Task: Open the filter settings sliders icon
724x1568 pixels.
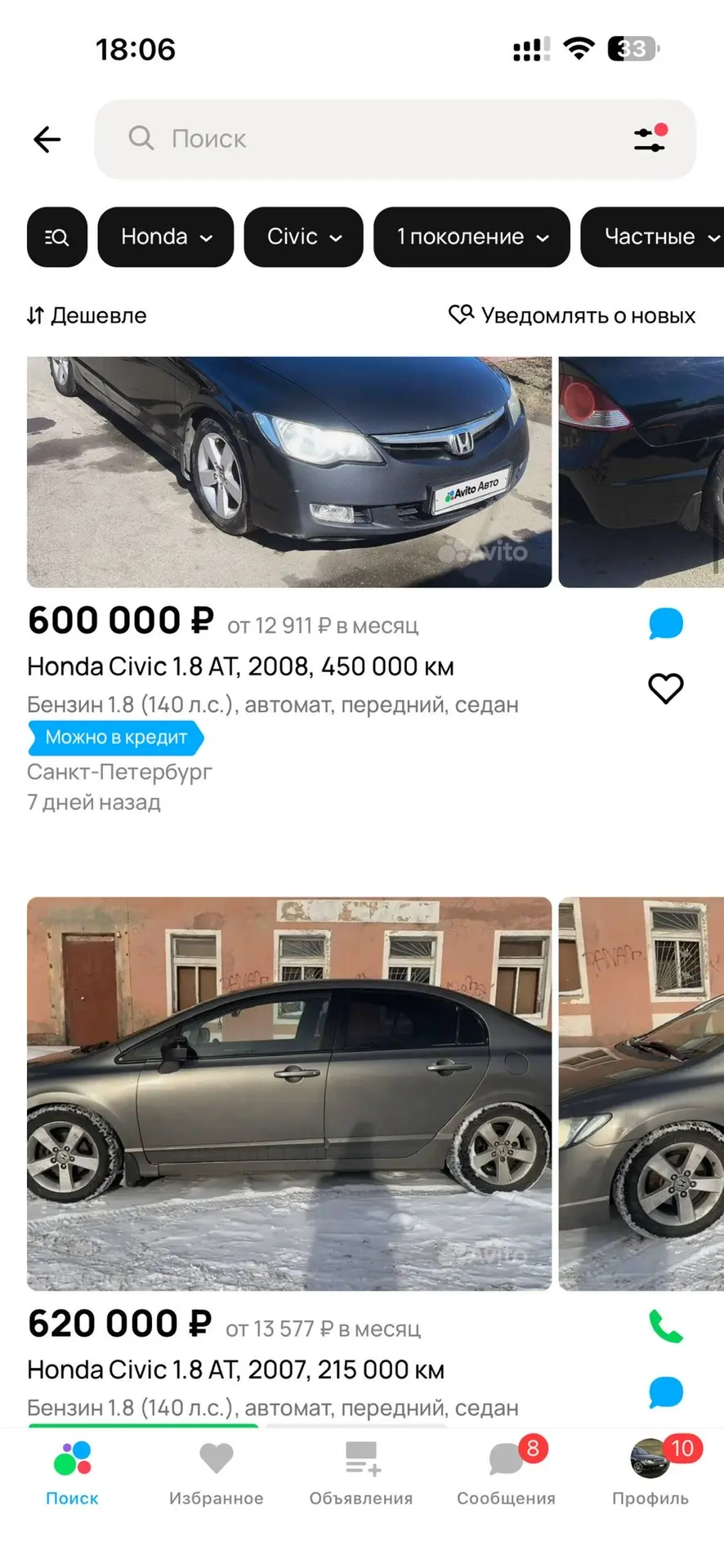Action: [650, 139]
